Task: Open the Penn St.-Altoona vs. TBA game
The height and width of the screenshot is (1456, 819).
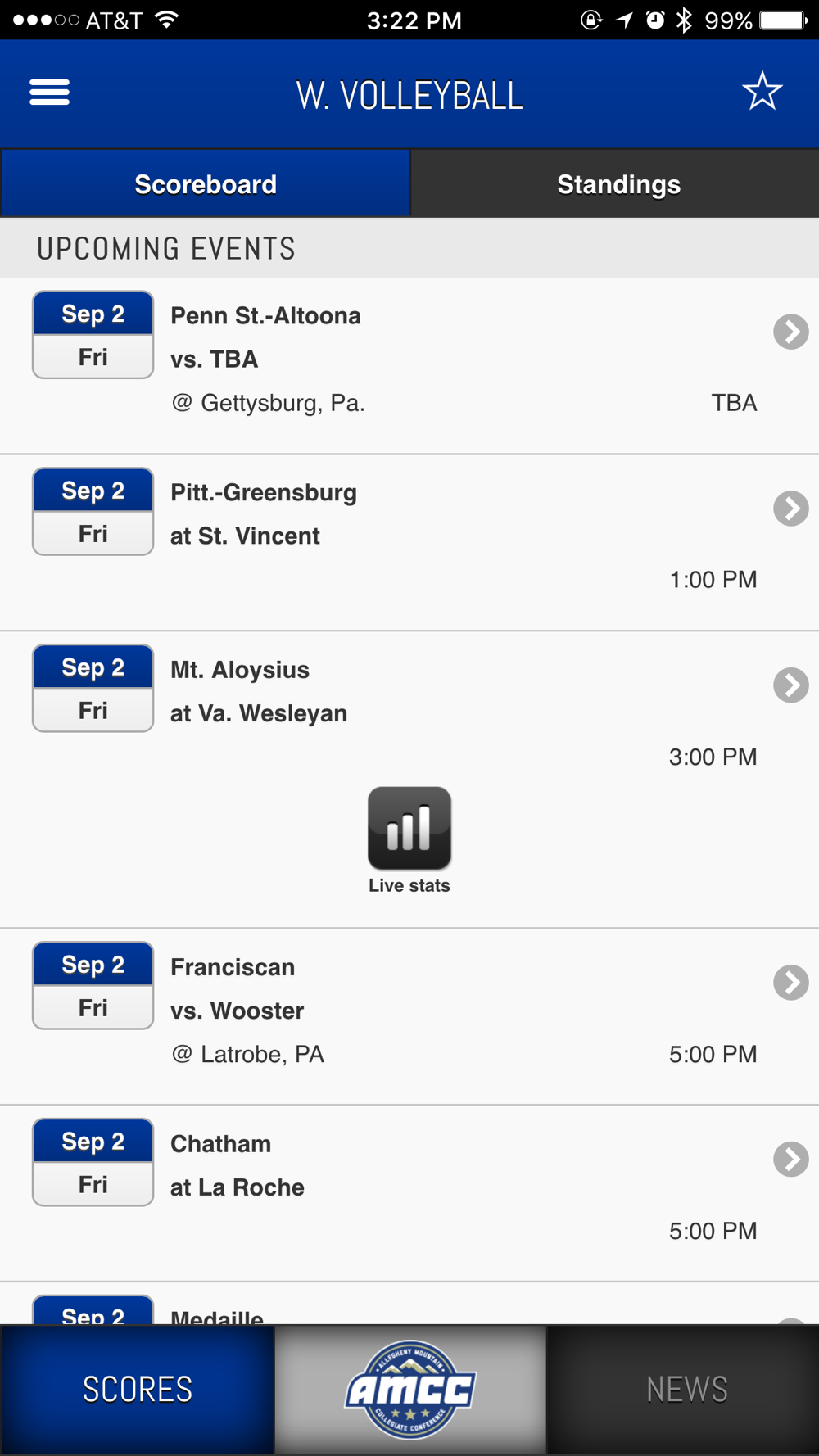Action: [409, 366]
